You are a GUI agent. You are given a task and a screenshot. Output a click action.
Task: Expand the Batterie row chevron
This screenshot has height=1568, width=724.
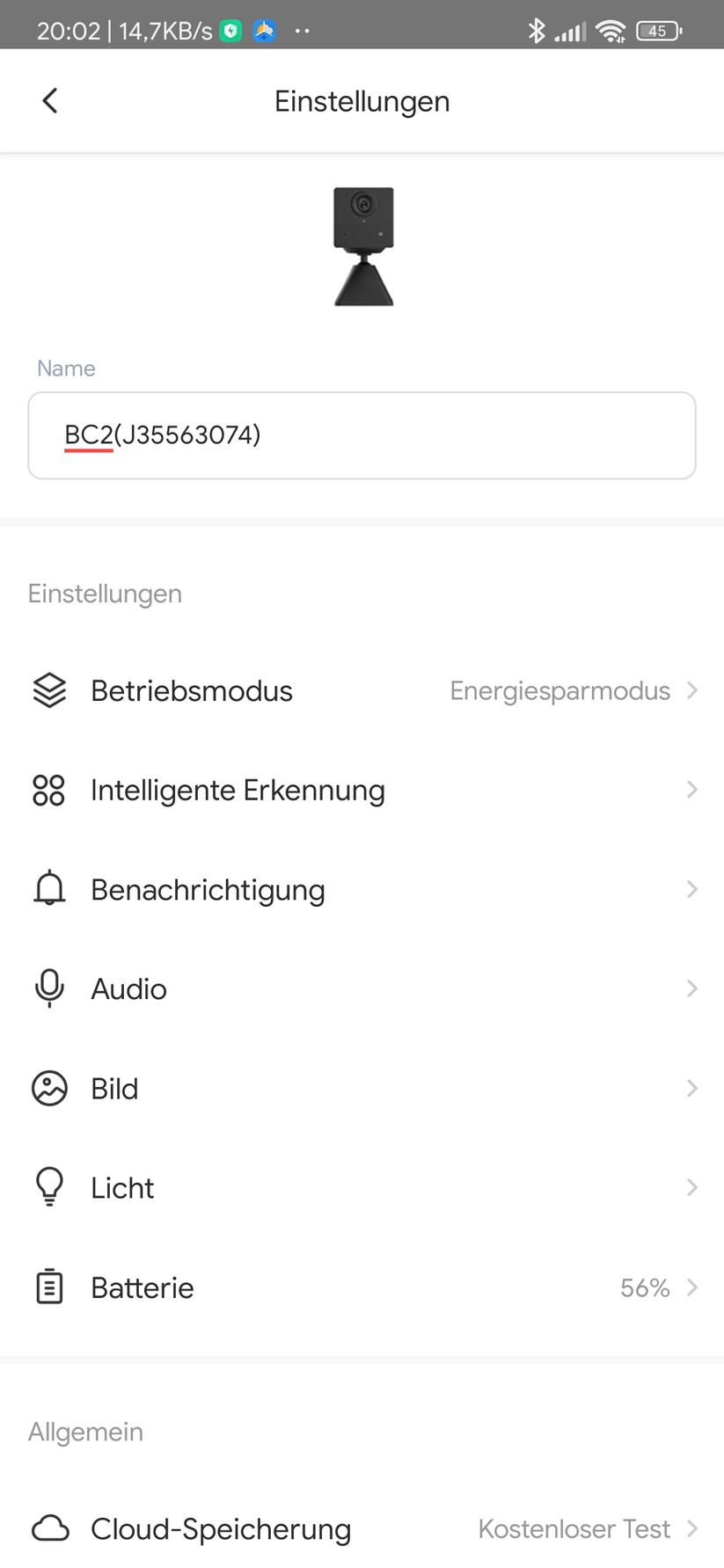(x=692, y=1287)
